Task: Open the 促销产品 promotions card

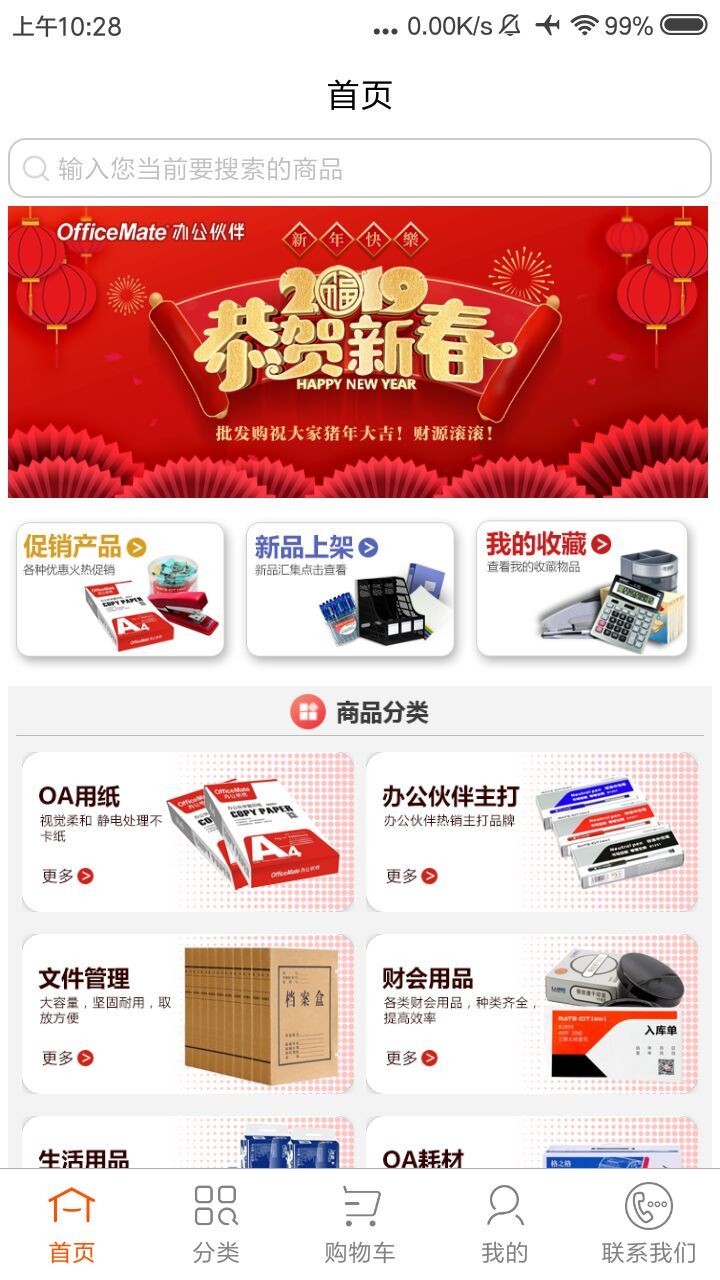Action: 120,588
